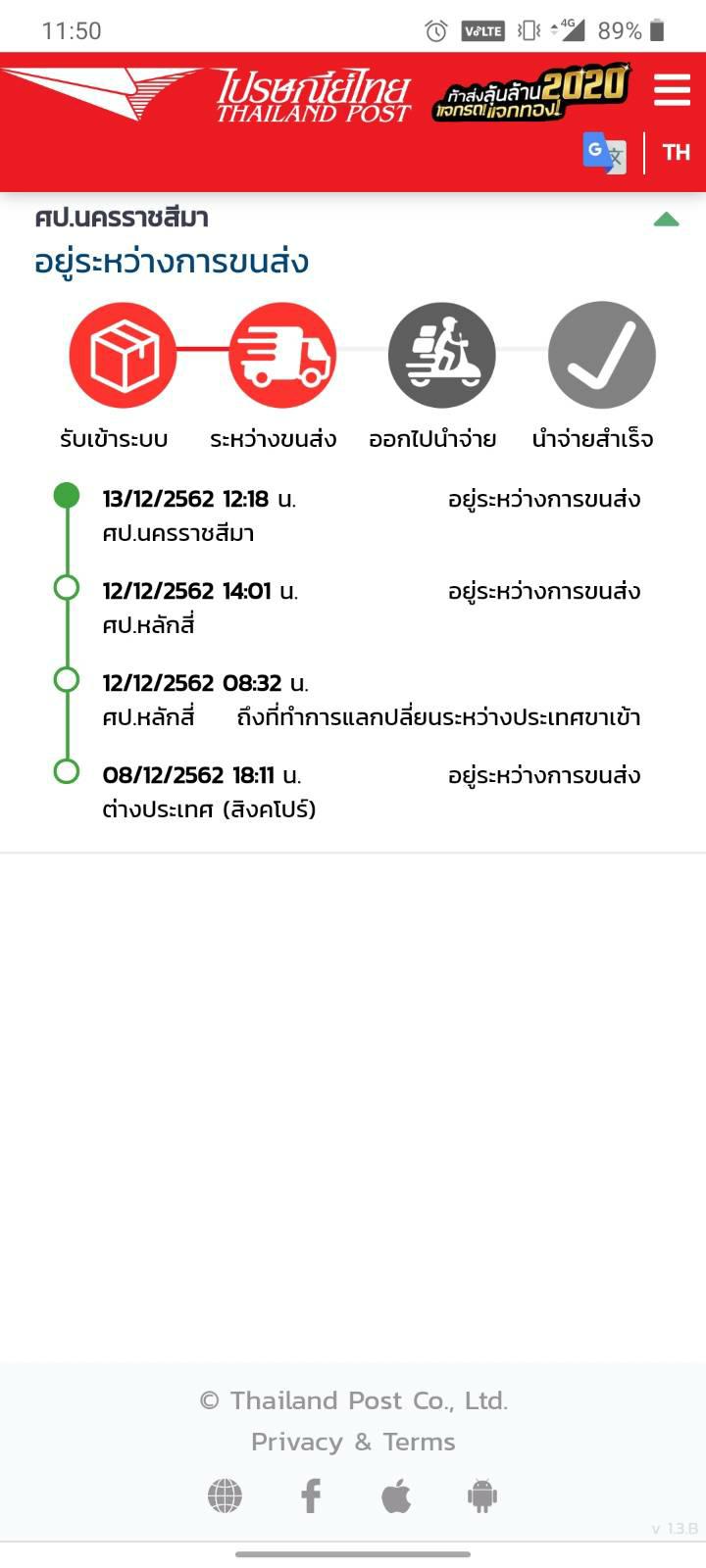Switch language using TH button

click(x=677, y=152)
